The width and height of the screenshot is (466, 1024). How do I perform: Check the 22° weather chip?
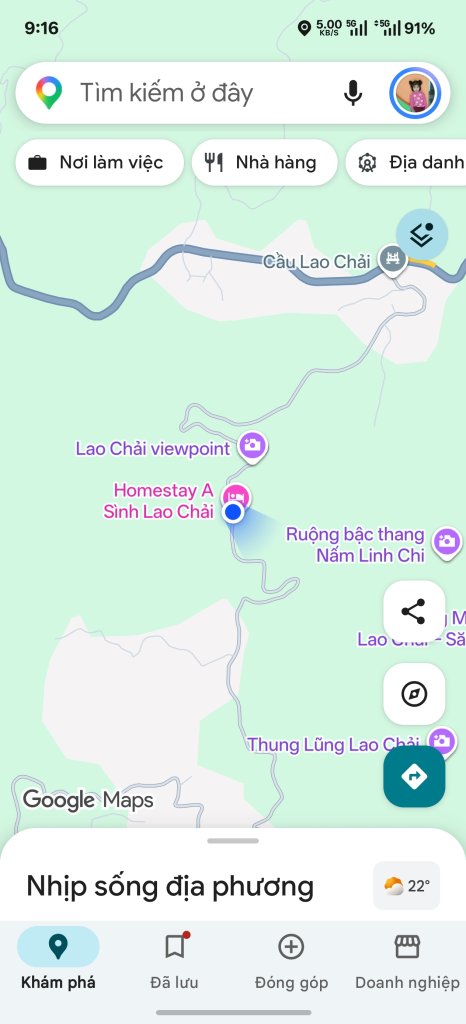(407, 886)
